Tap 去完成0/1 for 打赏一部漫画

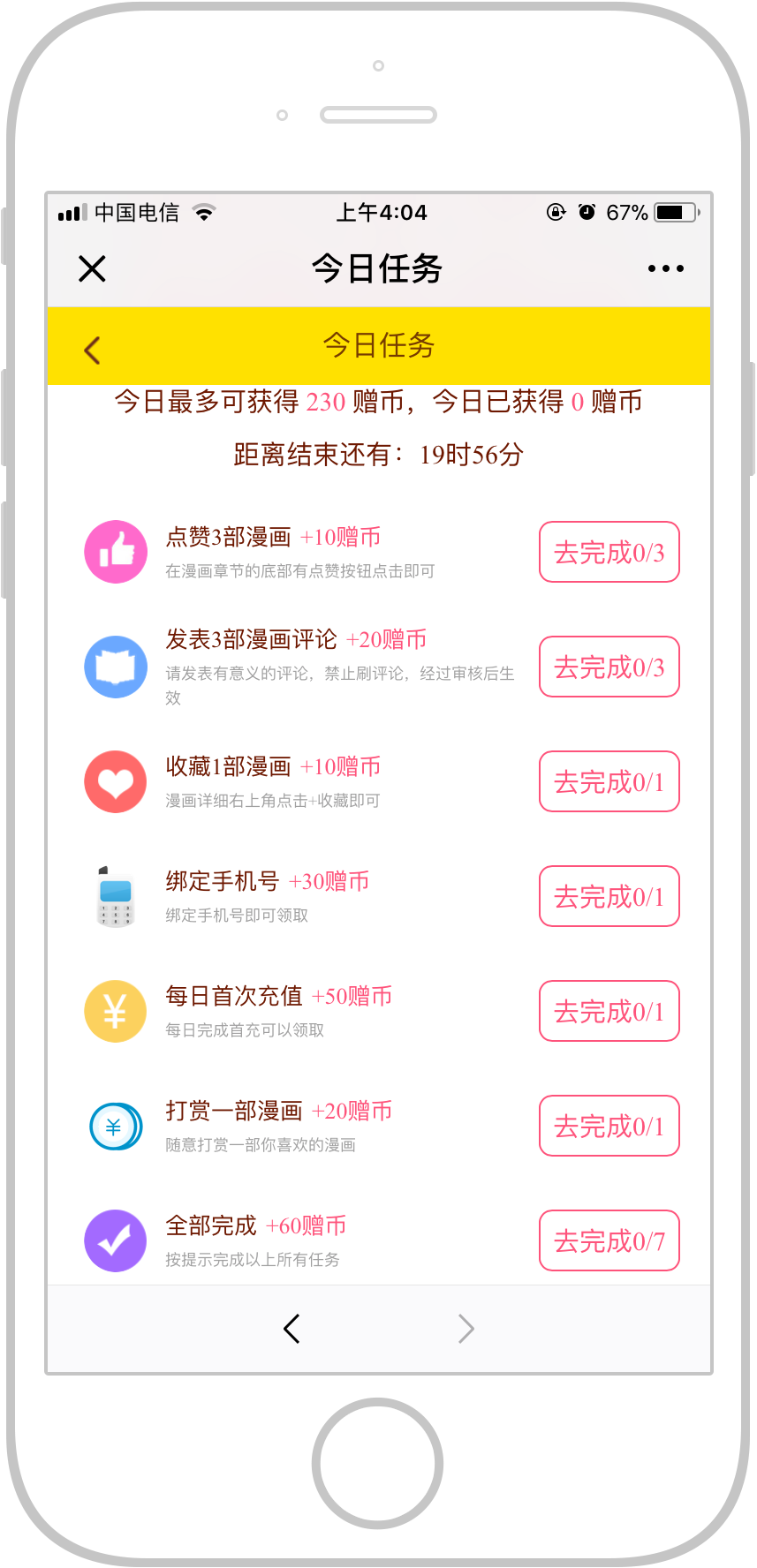click(x=609, y=1127)
